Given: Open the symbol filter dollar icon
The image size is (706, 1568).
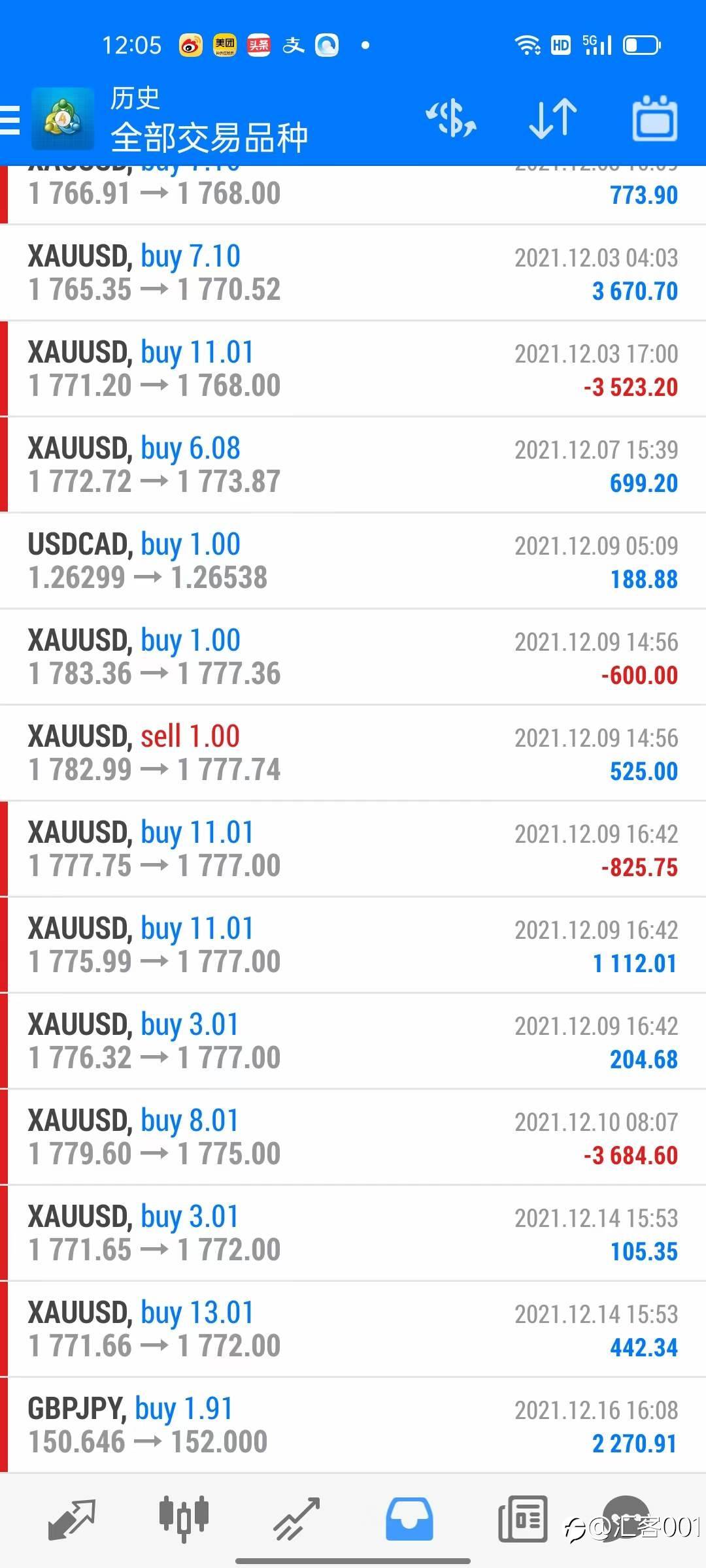Looking at the screenshot, I should pyautogui.click(x=451, y=119).
